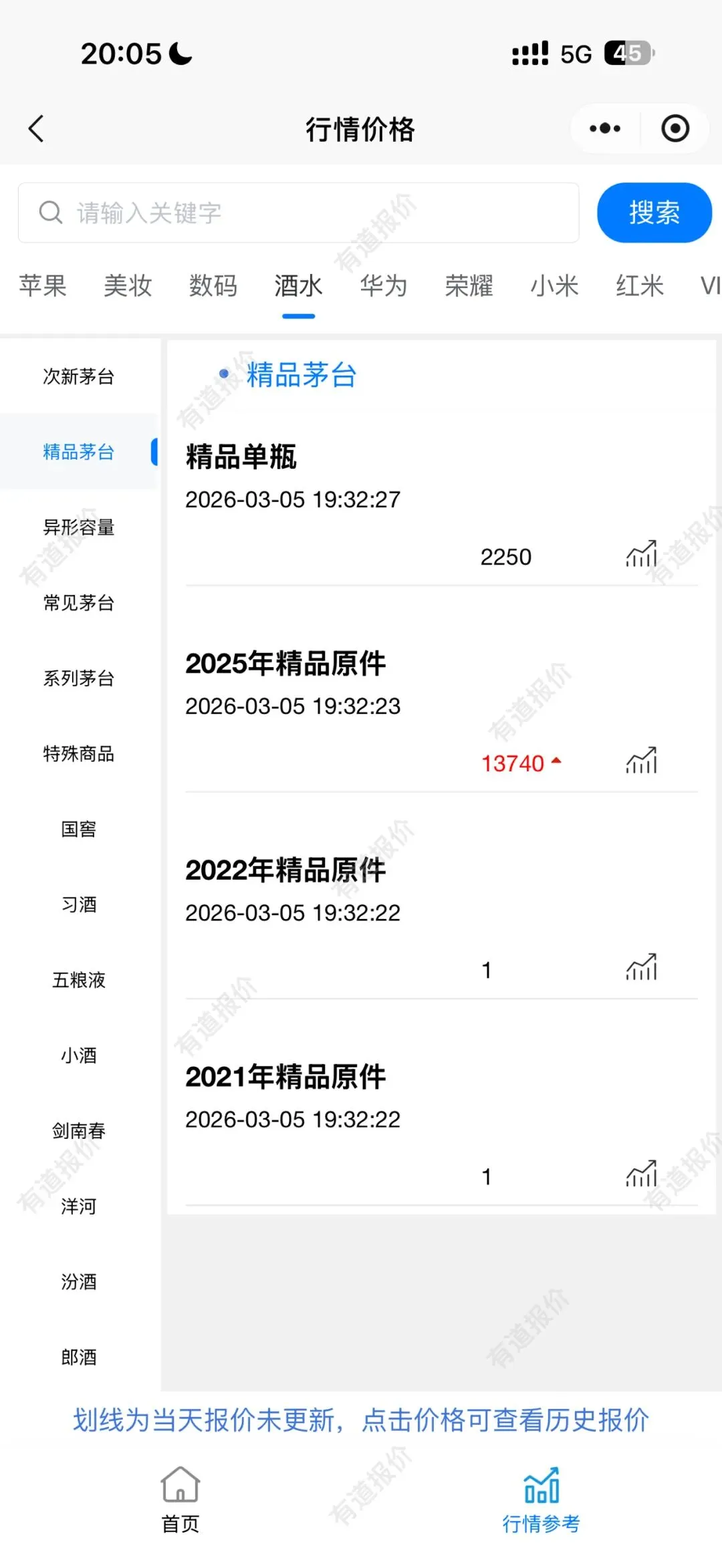Select 次新茅台 in the side list
722x1568 pixels.
click(79, 376)
